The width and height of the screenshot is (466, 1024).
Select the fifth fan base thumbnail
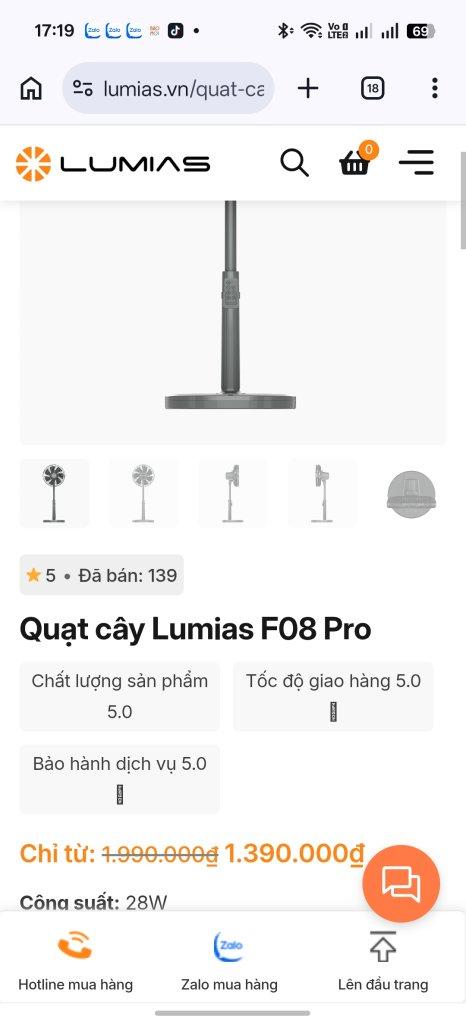tap(411, 493)
